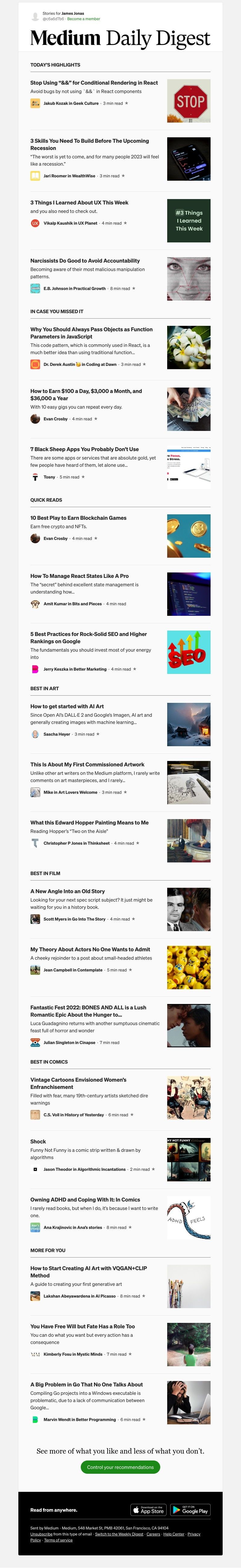241x1568 pixels.
Task: Open article Stop Using && for Conditional Rendering
Action: [94, 83]
